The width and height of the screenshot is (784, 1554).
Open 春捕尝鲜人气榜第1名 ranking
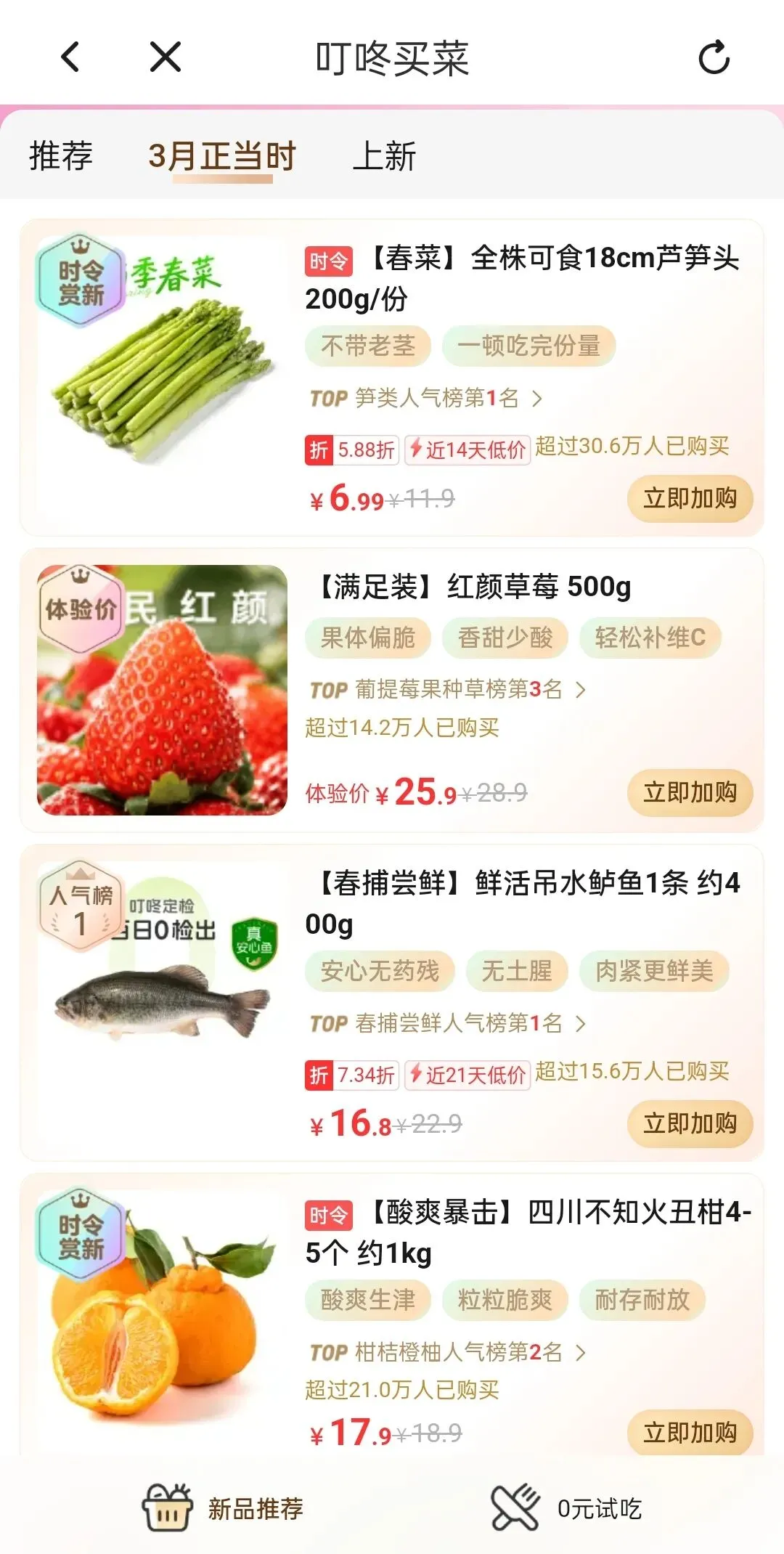click(x=448, y=1023)
